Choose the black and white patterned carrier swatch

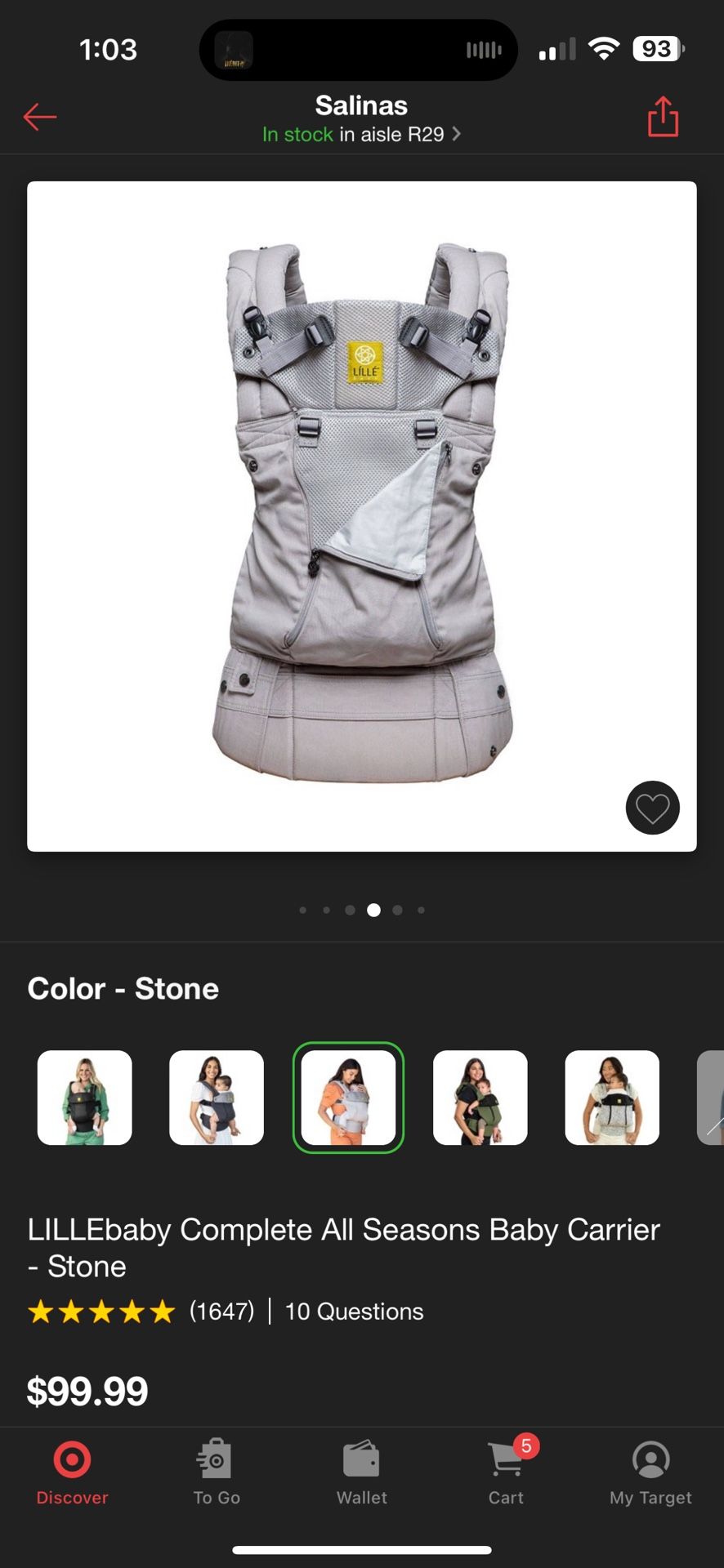click(612, 1098)
